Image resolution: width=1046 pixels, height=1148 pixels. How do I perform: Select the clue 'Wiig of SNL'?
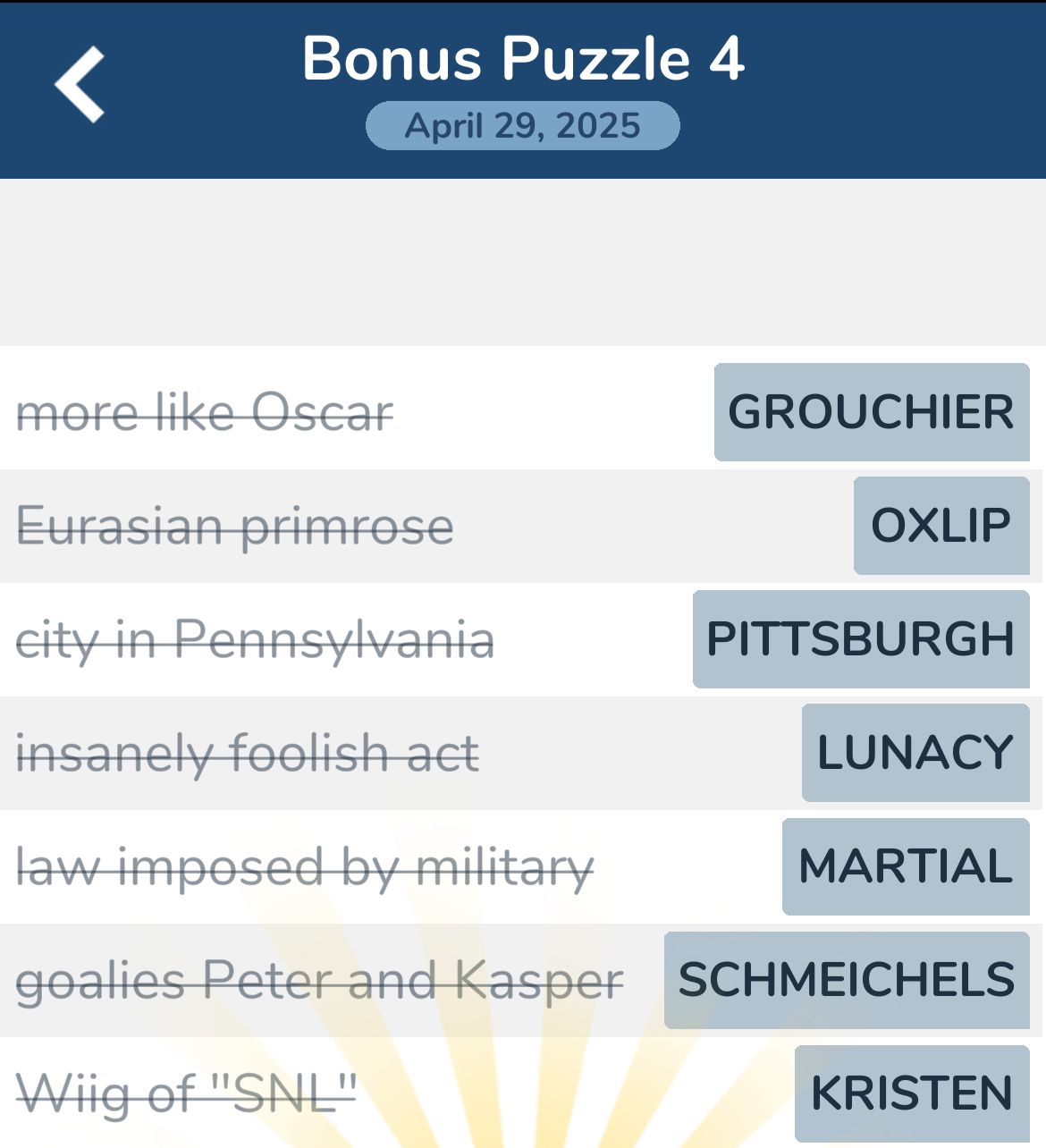click(188, 1092)
